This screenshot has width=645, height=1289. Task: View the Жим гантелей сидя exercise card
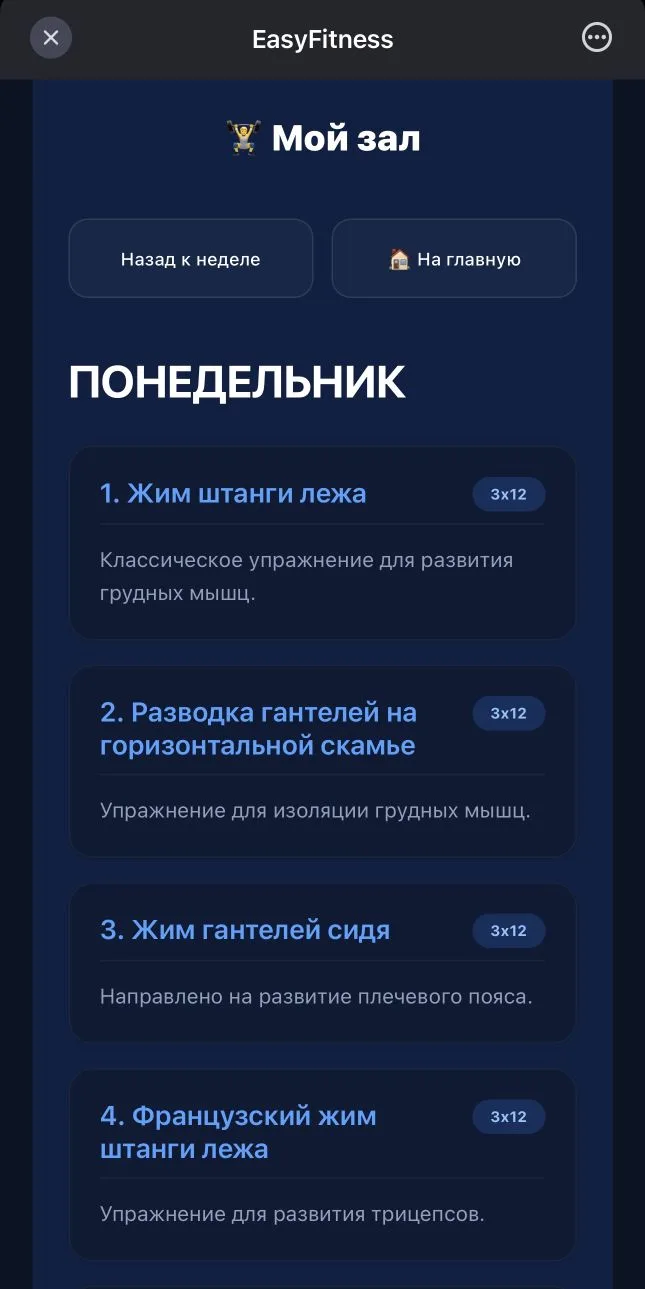pos(322,963)
